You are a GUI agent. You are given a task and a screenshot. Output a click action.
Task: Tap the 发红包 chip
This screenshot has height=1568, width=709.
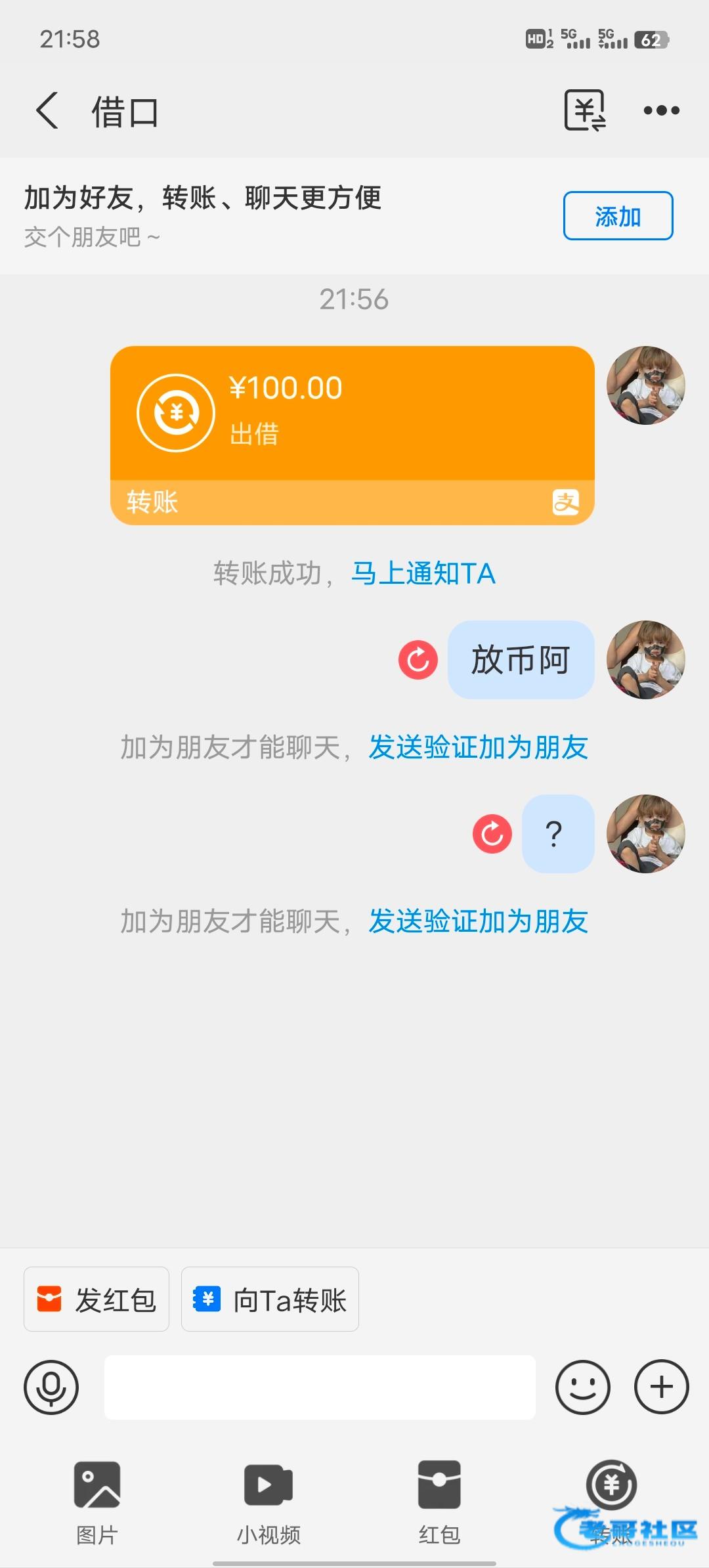tap(97, 1299)
